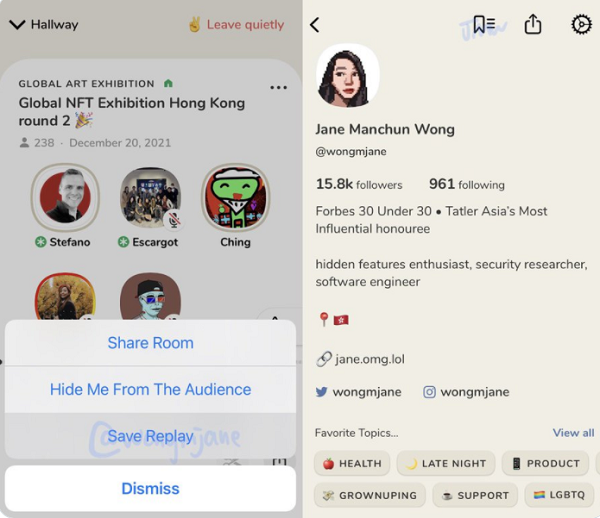This screenshot has height=518, width=600.
Task: Open profile settings gear
Action: (x=581, y=25)
